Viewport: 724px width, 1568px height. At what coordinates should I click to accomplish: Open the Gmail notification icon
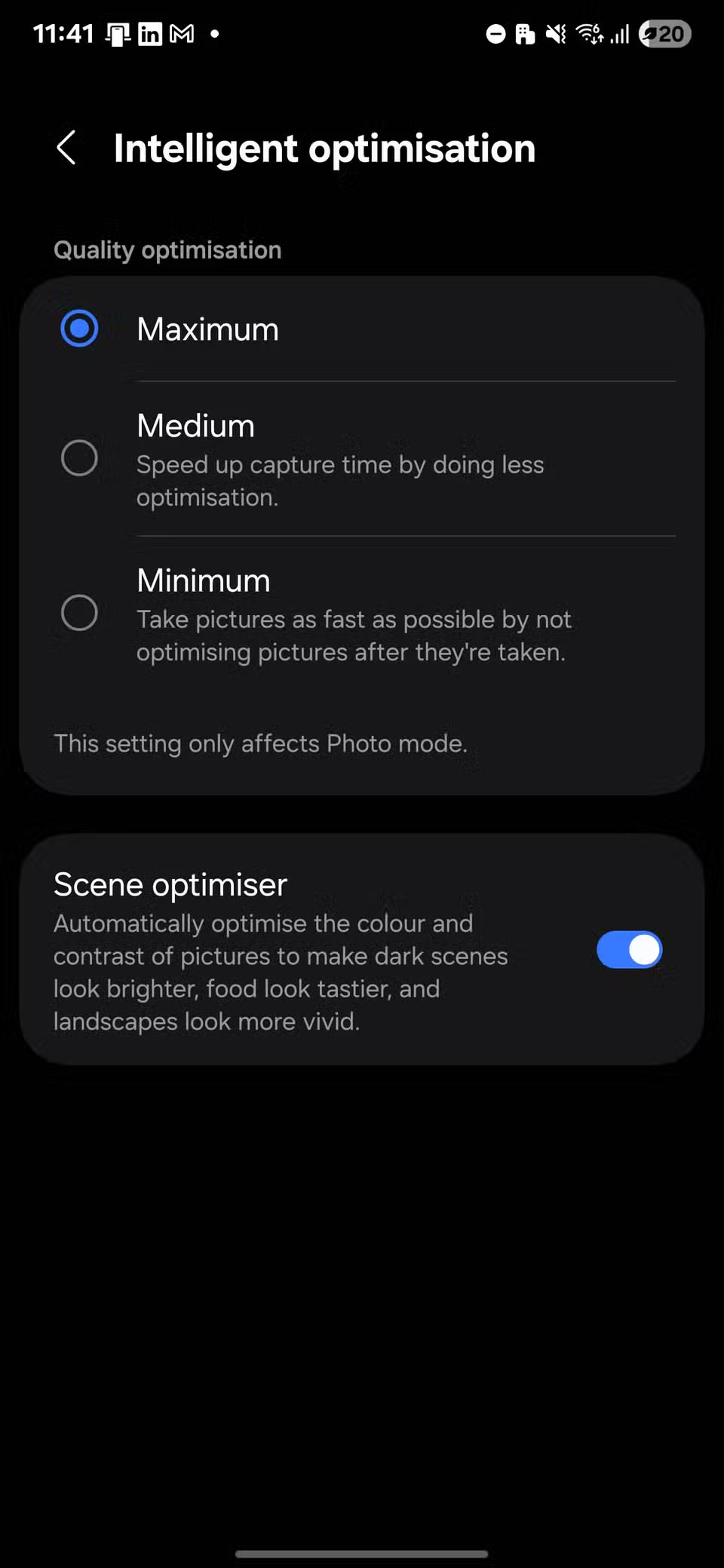183,33
